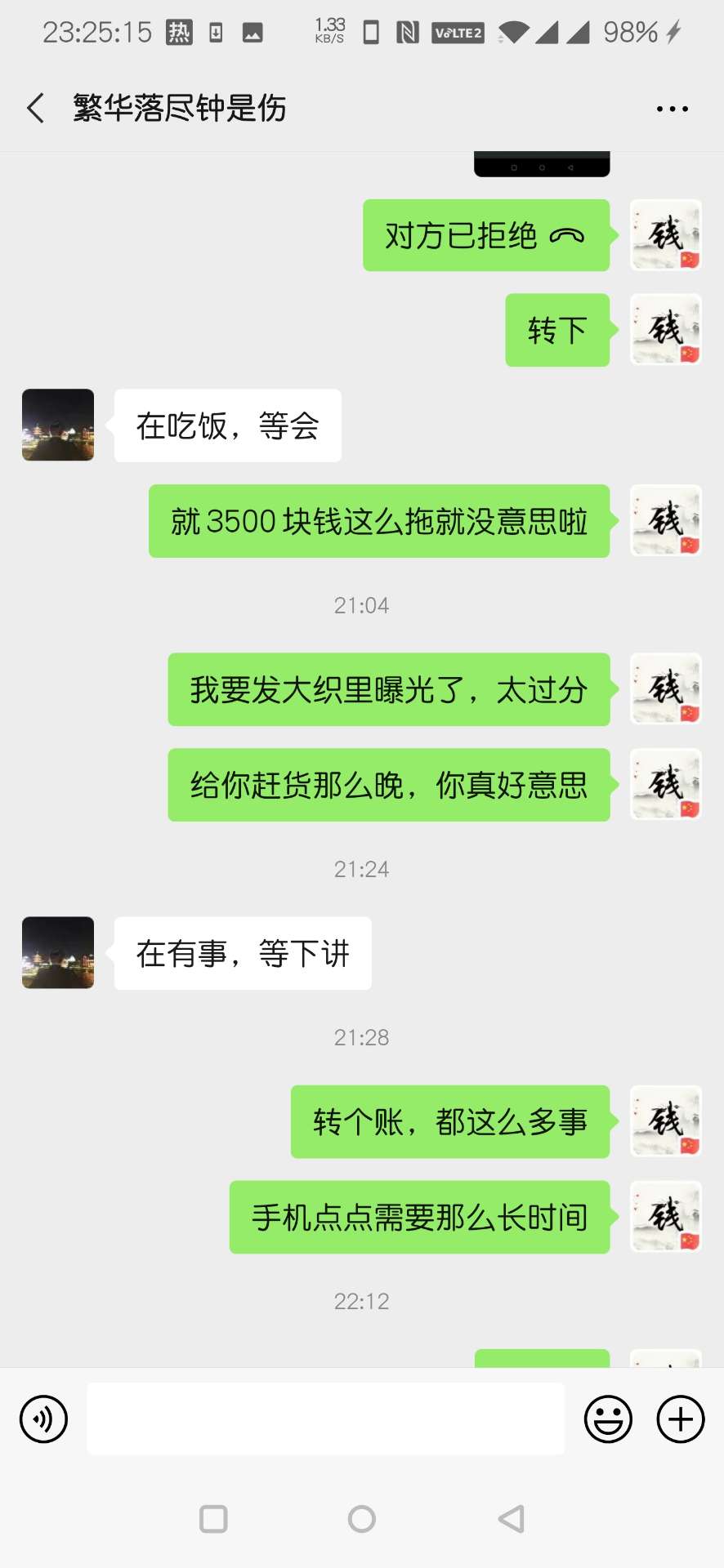Viewport: 724px width, 1568px height.
Task: Tap the declined call message 对方已拒绝
Action: pos(485,236)
